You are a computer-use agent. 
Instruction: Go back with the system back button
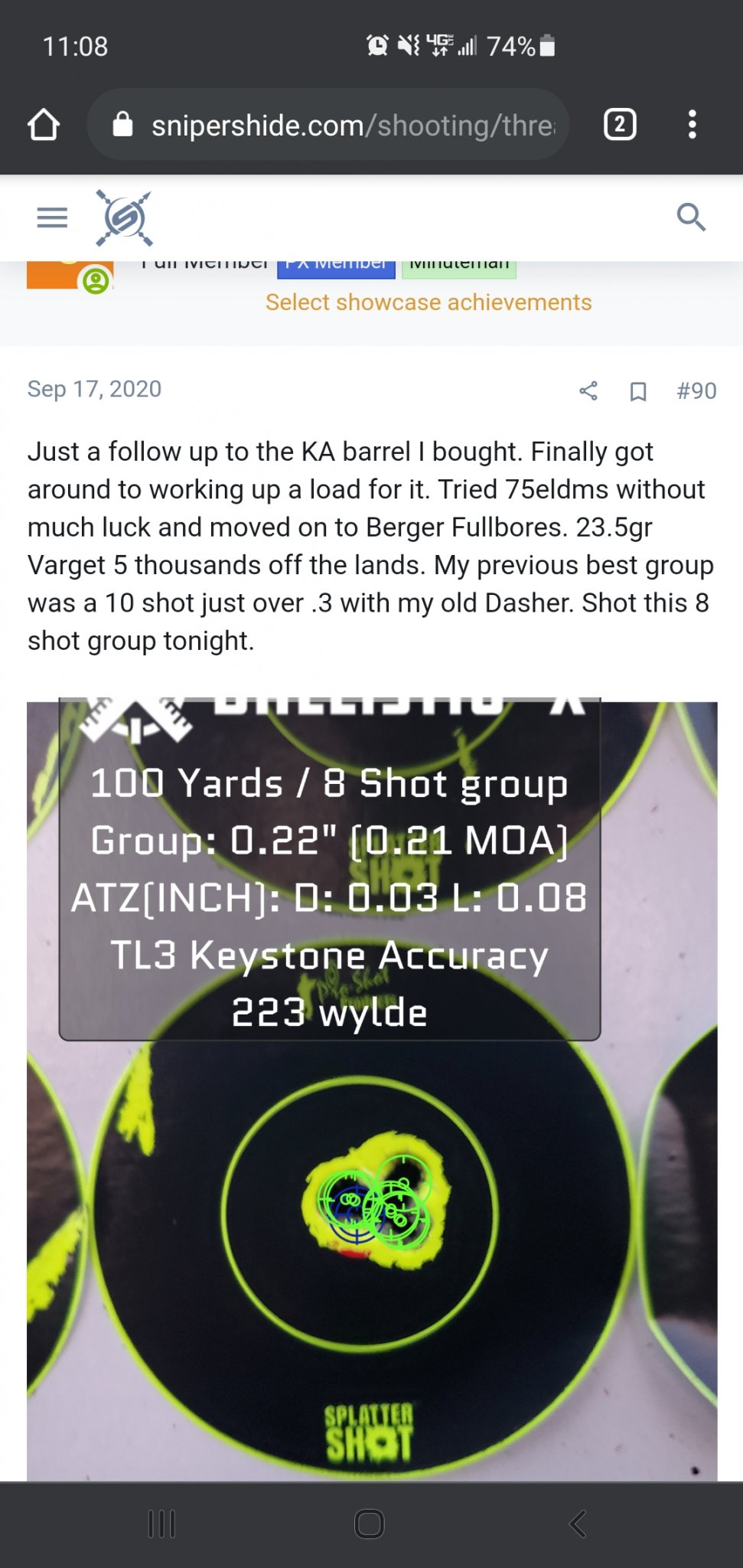pyautogui.click(x=578, y=1524)
